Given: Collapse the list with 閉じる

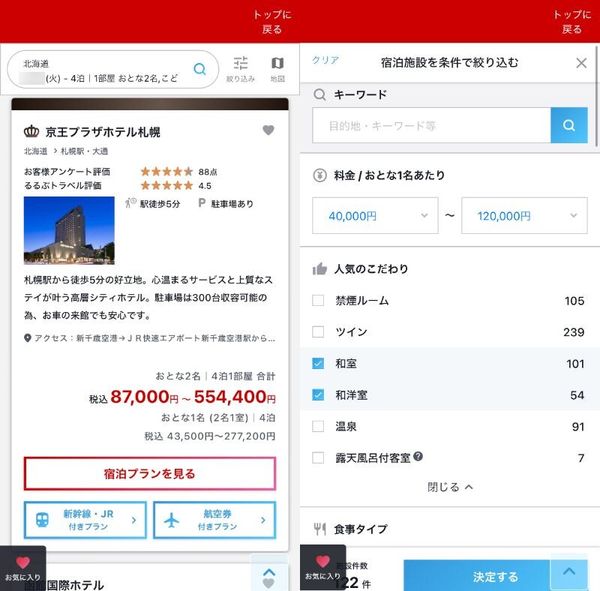Looking at the screenshot, I should tap(450, 487).
